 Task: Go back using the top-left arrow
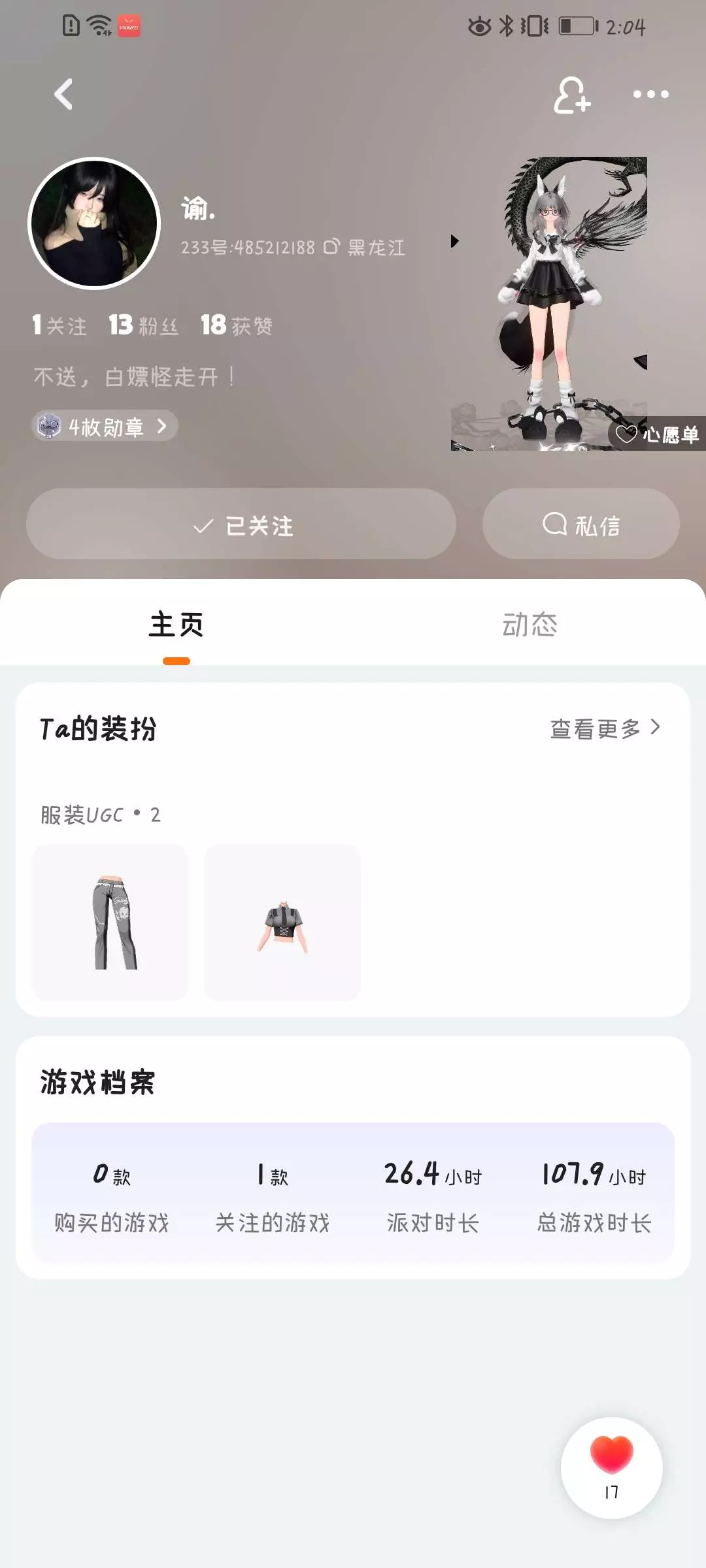click(x=63, y=95)
